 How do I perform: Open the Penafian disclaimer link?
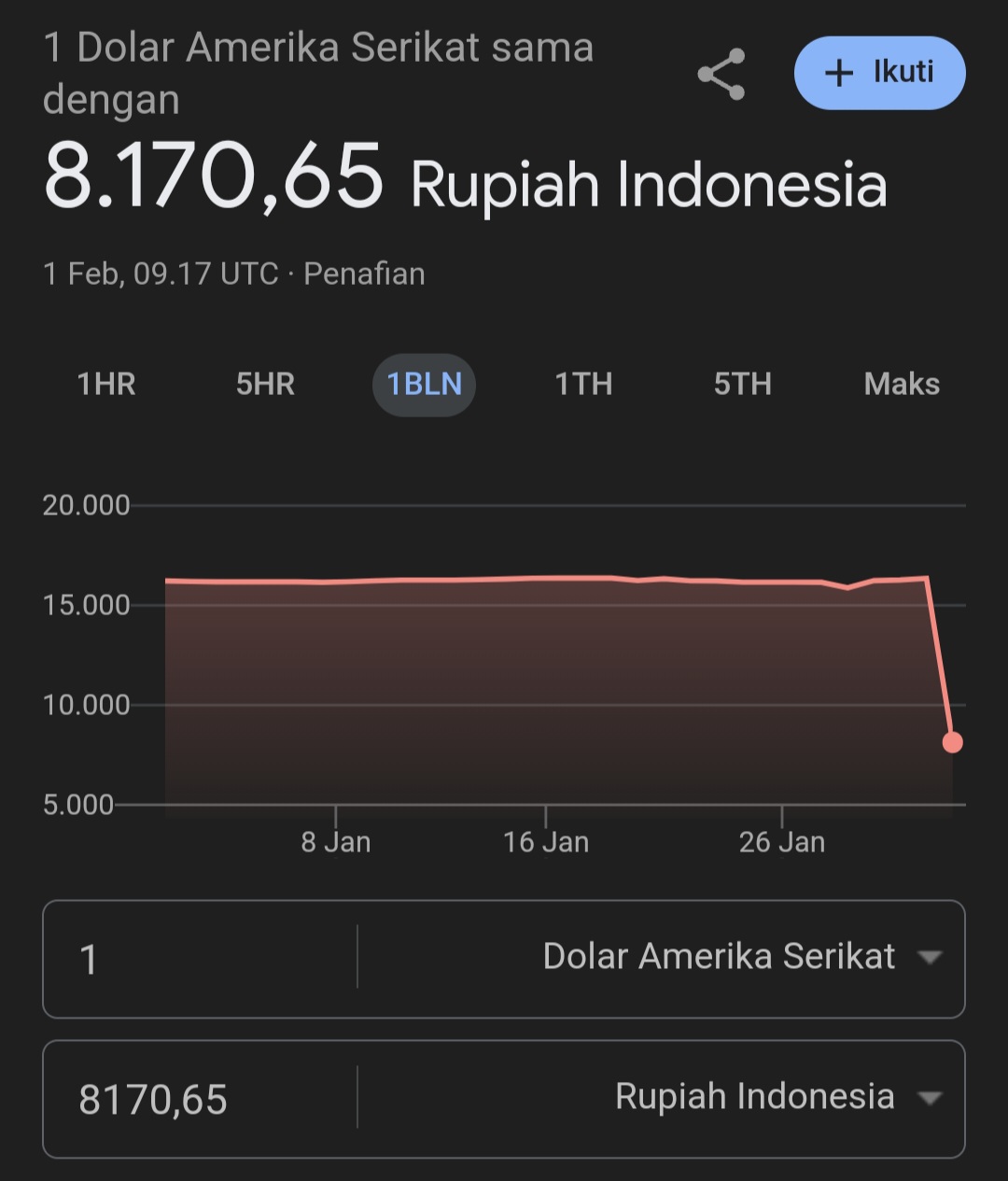363,274
